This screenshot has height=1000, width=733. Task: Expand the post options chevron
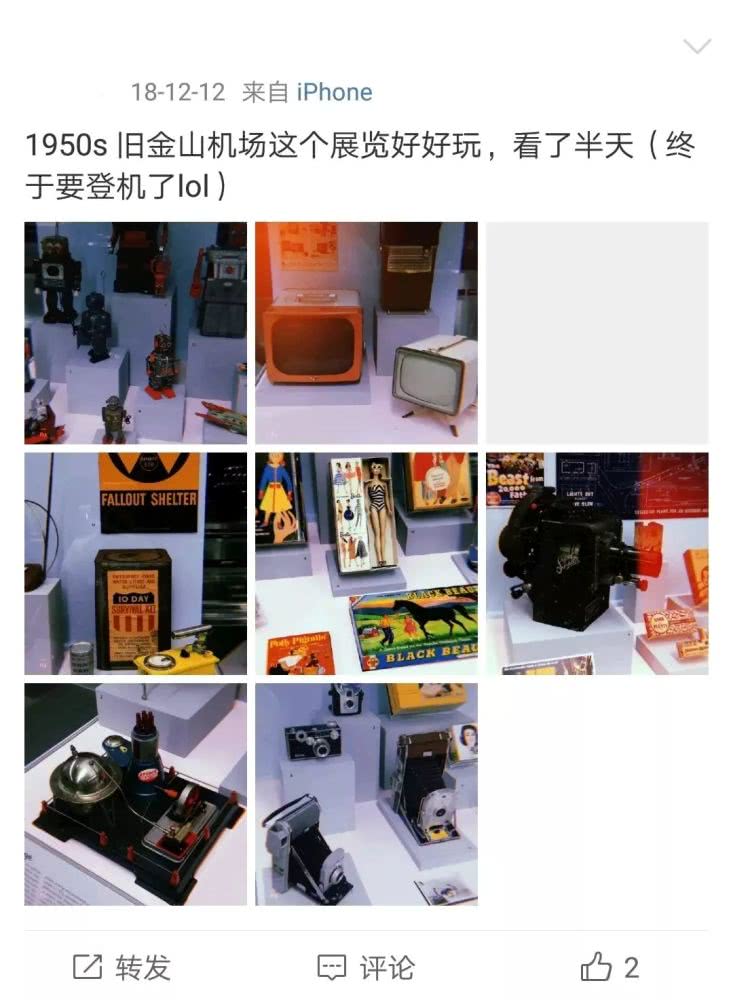pos(696,47)
